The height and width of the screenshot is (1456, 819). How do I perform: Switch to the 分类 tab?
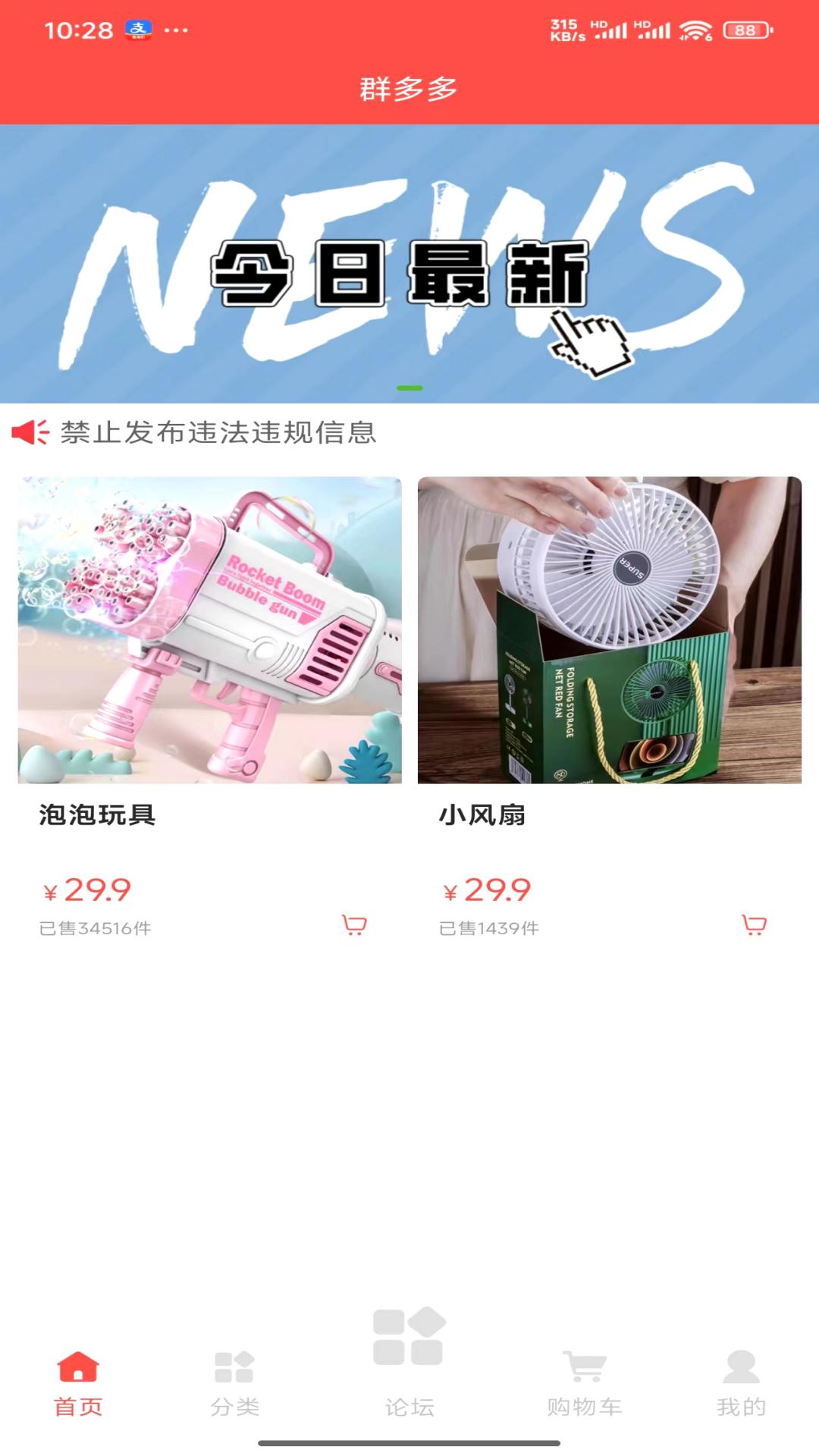pos(234,1383)
